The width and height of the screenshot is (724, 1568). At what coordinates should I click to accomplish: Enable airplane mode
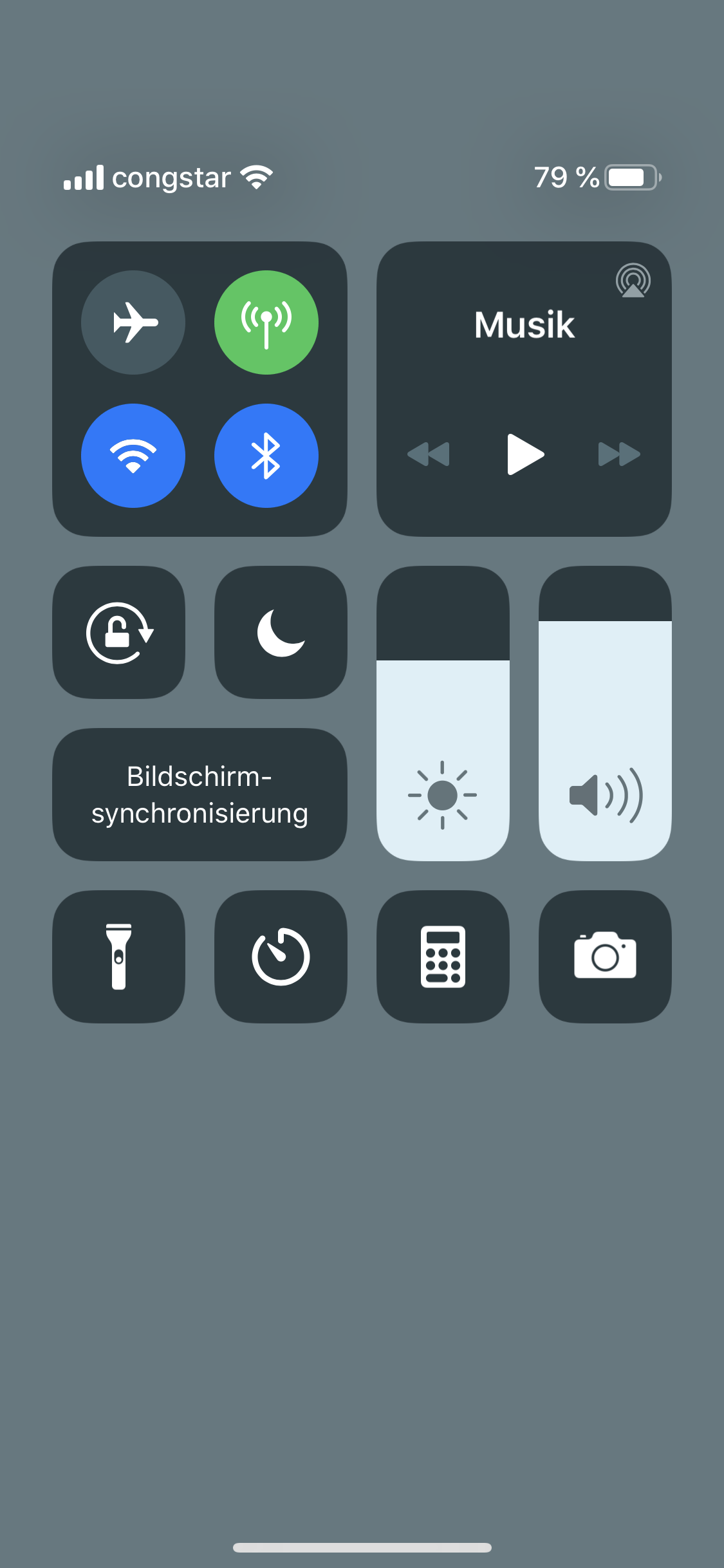pos(133,322)
